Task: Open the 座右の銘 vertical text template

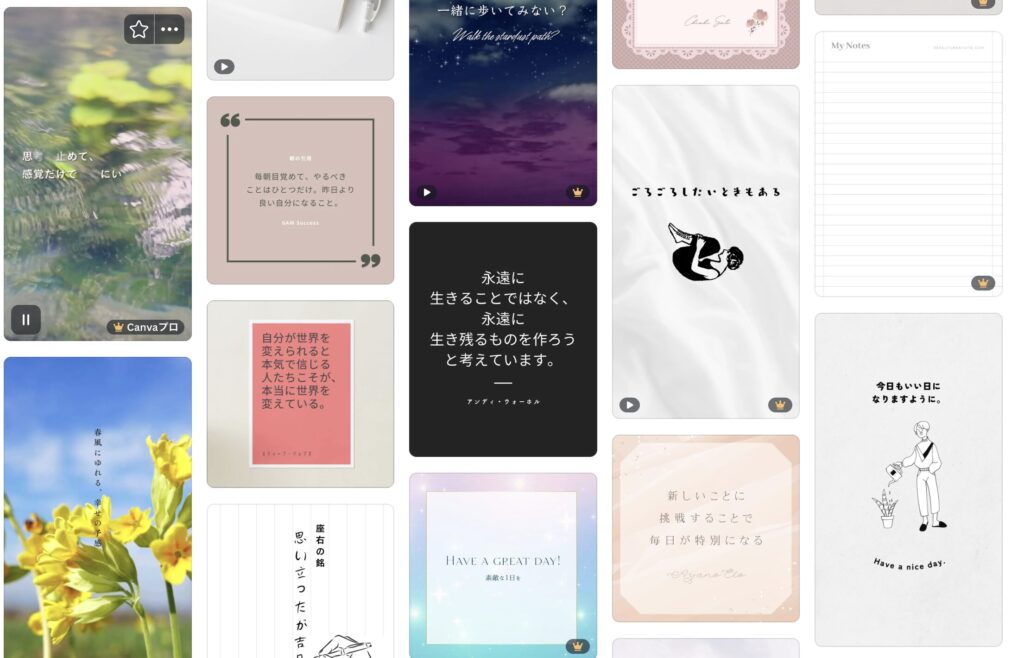Action: pos(300,580)
